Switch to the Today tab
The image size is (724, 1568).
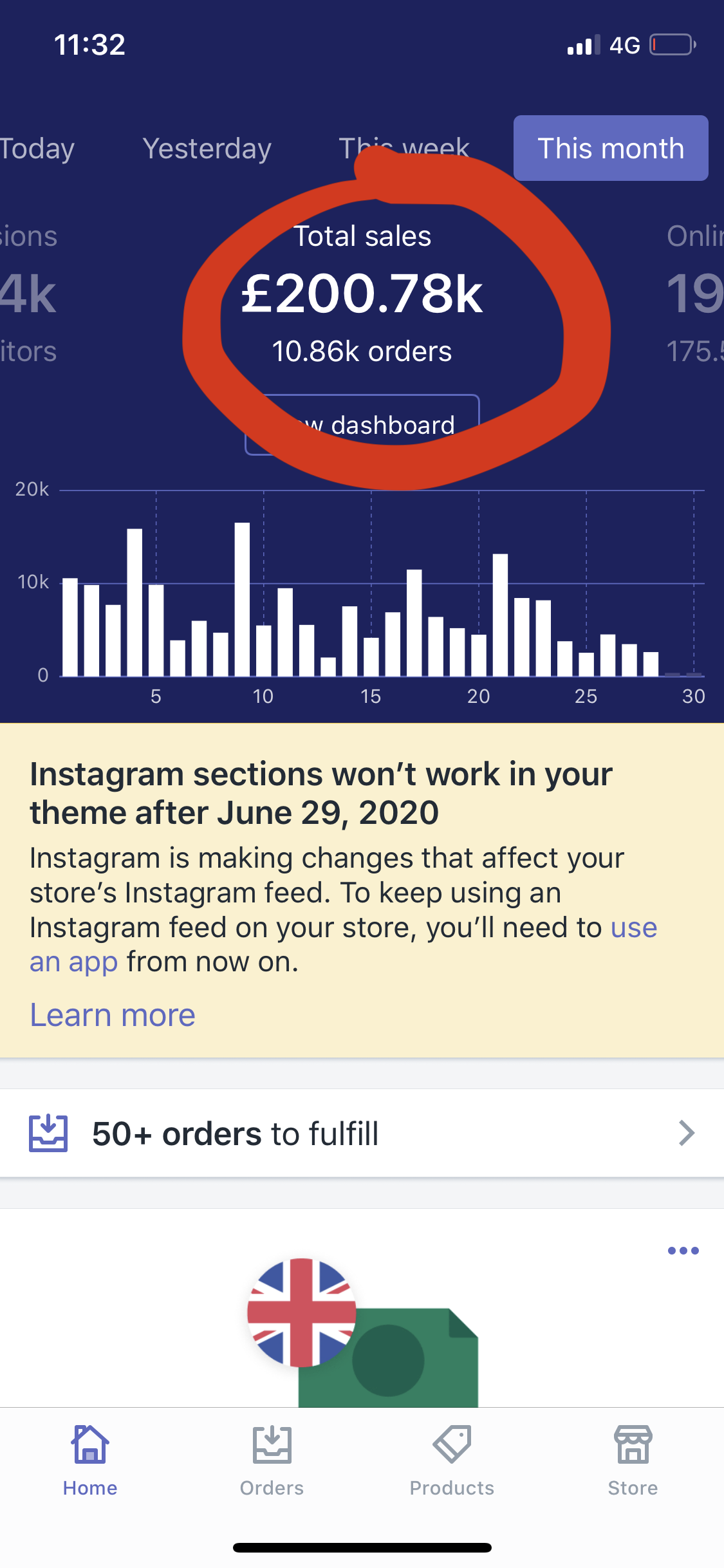coord(37,149)
